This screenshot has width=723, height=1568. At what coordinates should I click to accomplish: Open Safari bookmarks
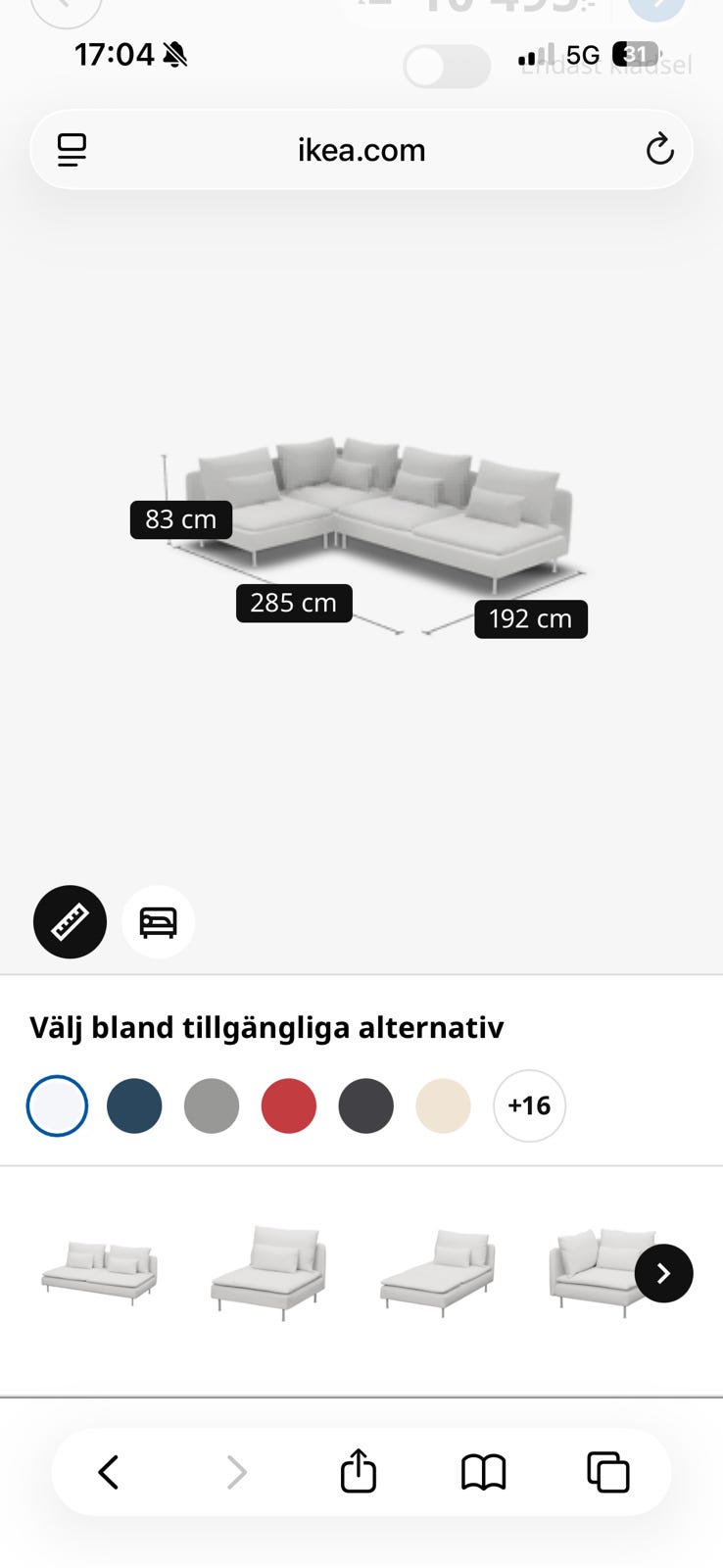click(x=483, y=1472)
